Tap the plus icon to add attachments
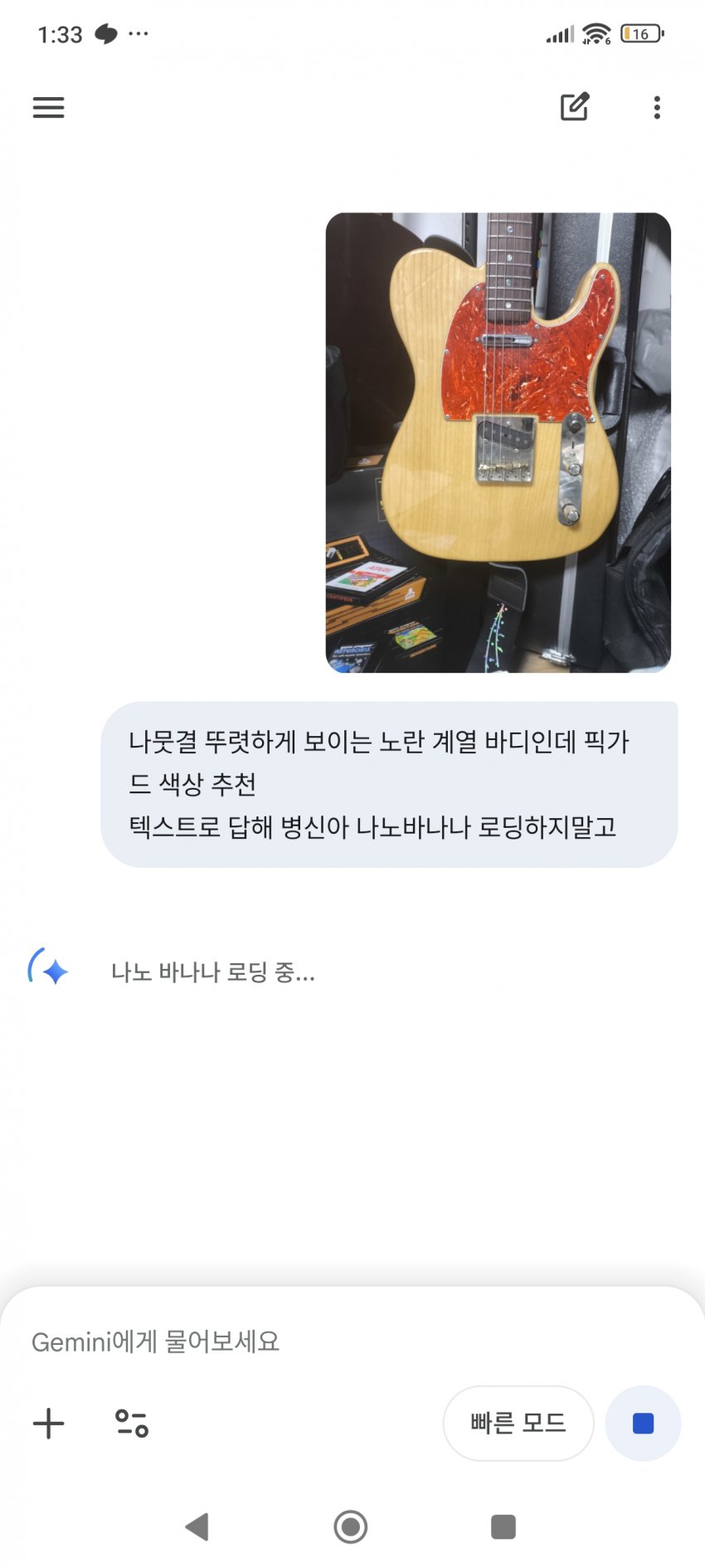This screenshot has width=705, height=1568. [x=48, y=1423]
